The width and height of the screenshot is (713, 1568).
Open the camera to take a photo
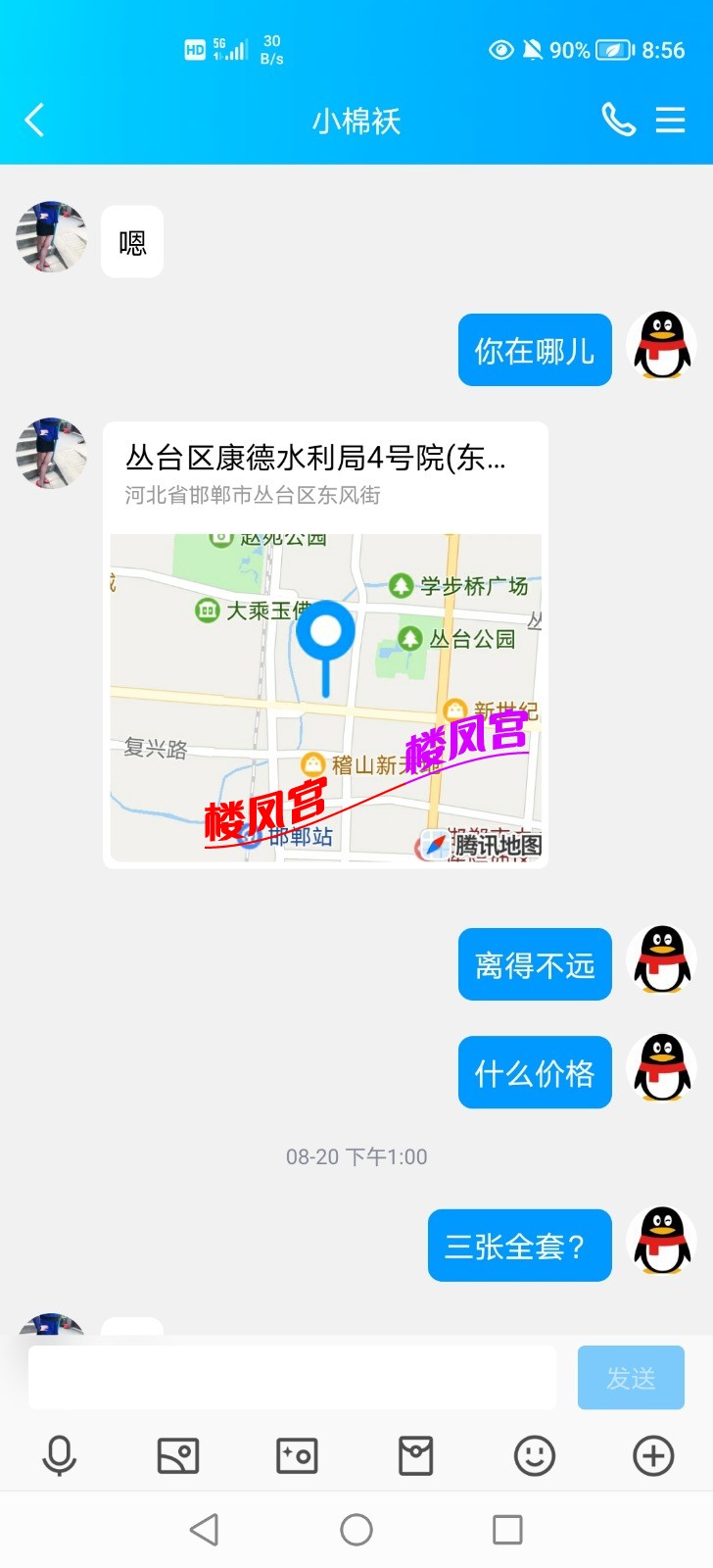[x=297, y=1456]
